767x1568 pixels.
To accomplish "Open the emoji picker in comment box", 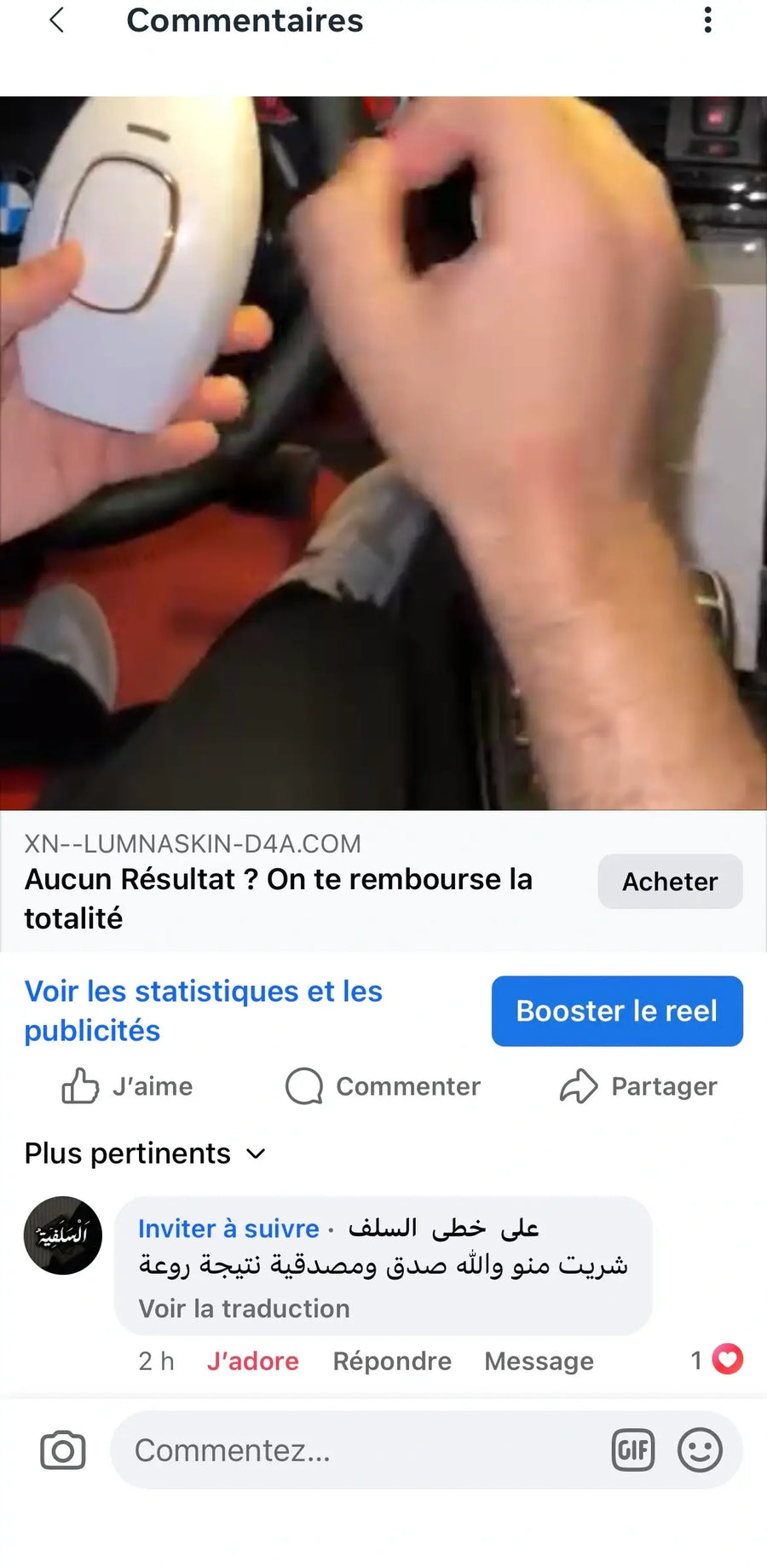I will pyautogui.click(x=700, y=1450).
